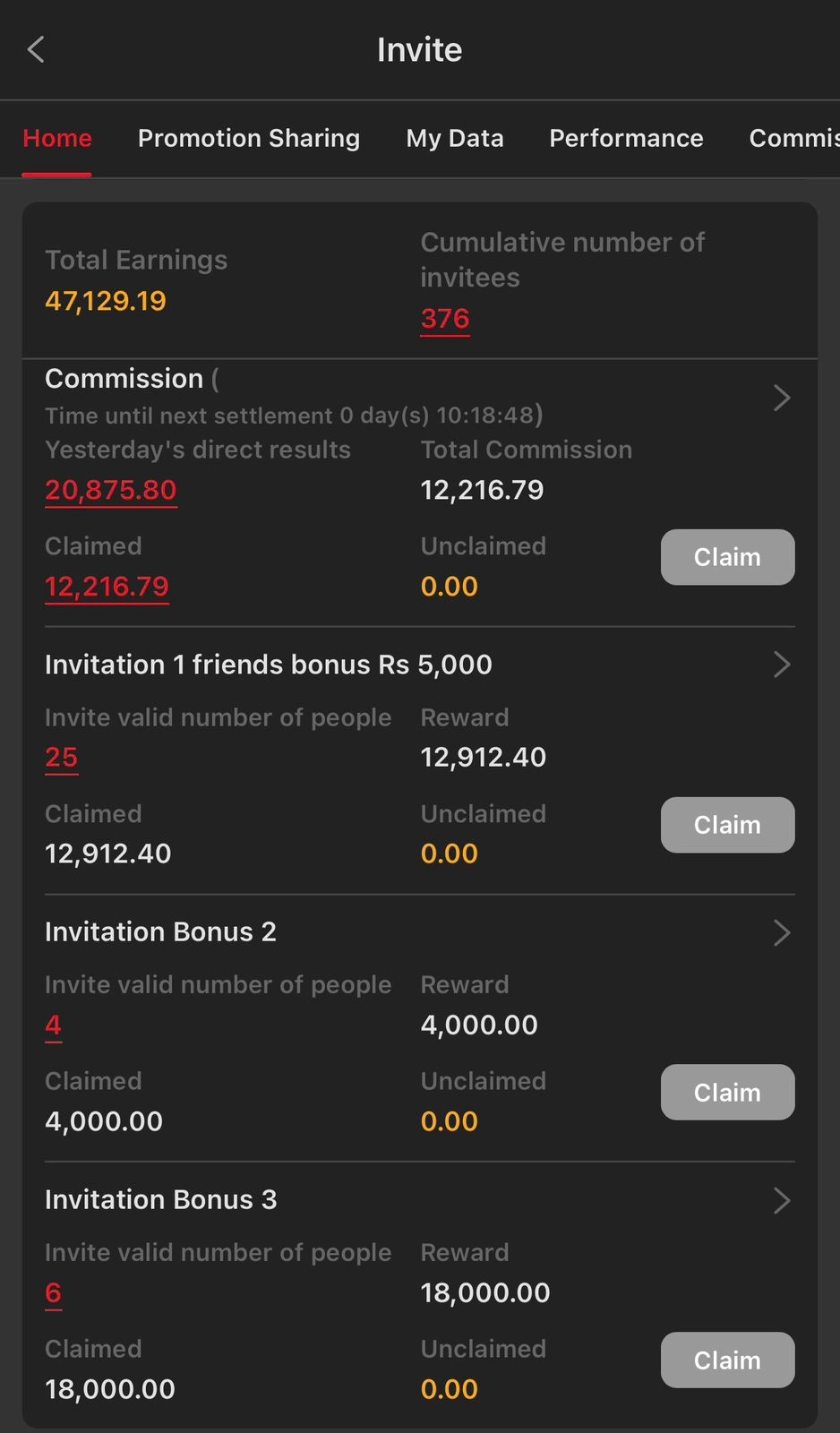Tap the 6 valid invites link under Bonus 3

(52, 1292)
